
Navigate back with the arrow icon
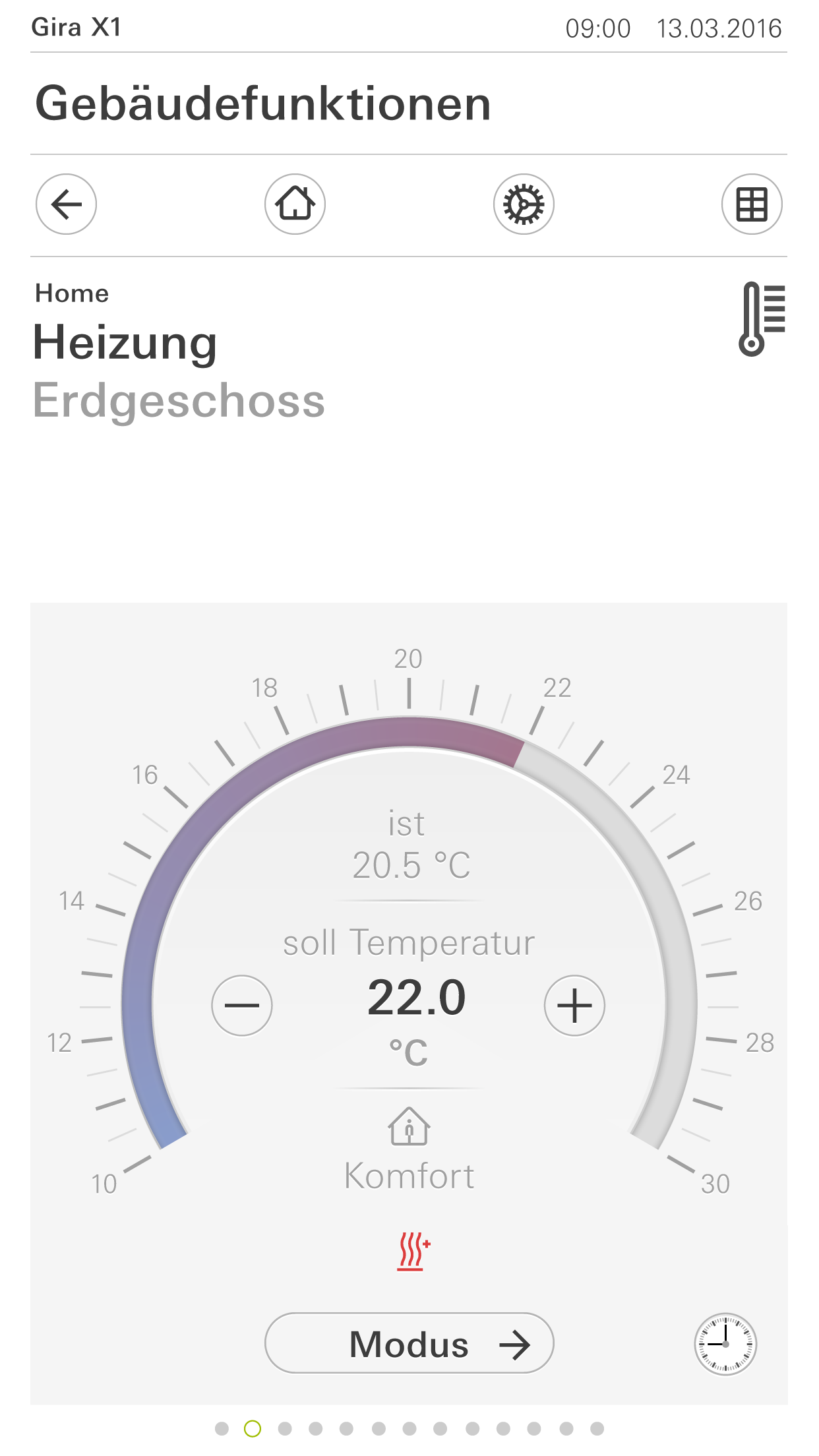point(65,204)
